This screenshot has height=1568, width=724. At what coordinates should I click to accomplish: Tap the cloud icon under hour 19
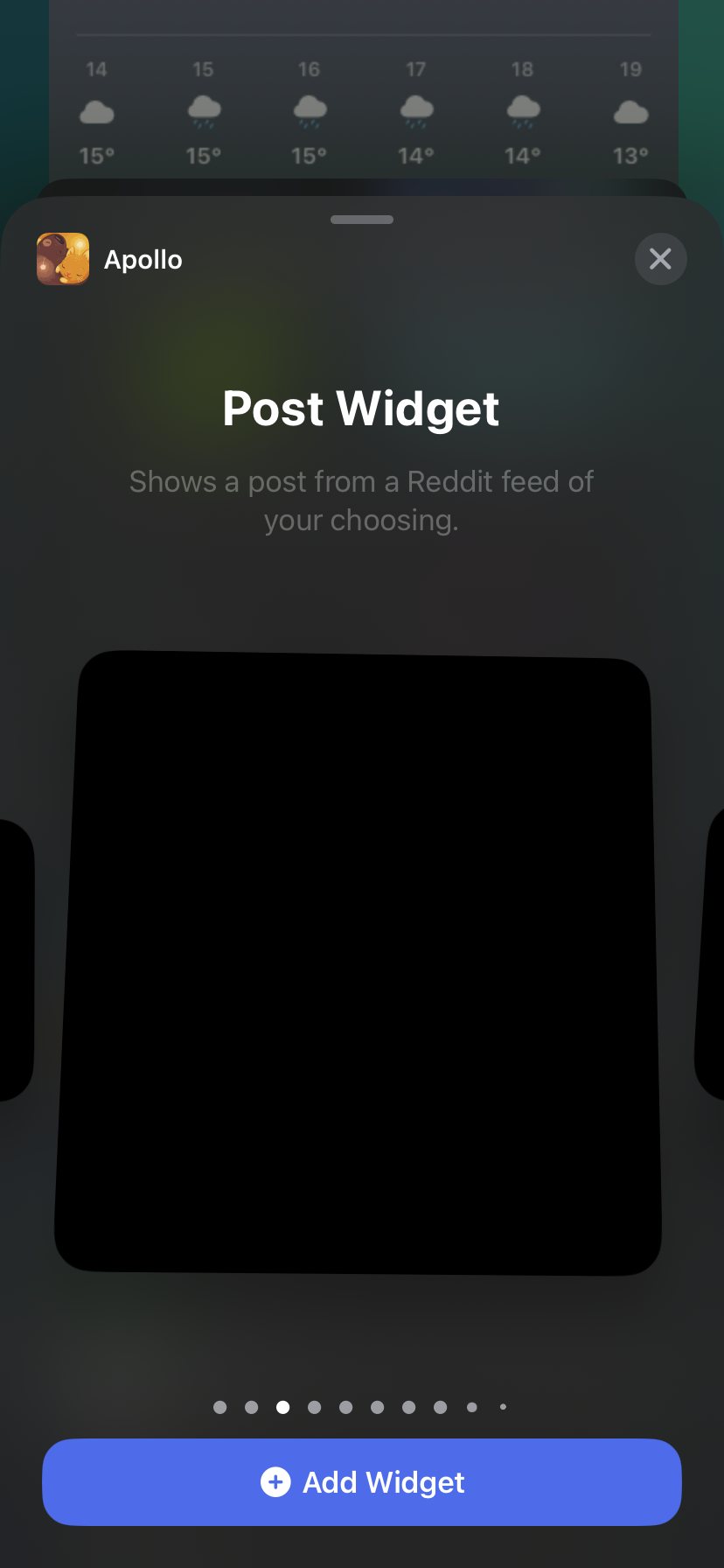pos(630,109)
